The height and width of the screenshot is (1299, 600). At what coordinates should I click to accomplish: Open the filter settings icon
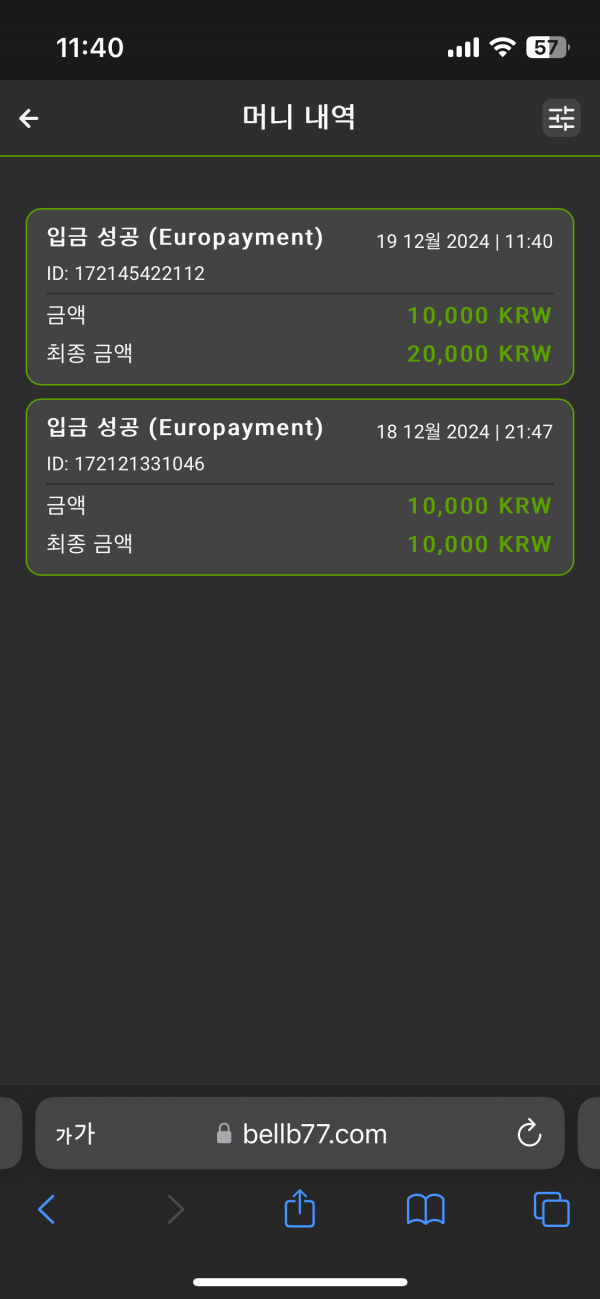tap(561, 118)
